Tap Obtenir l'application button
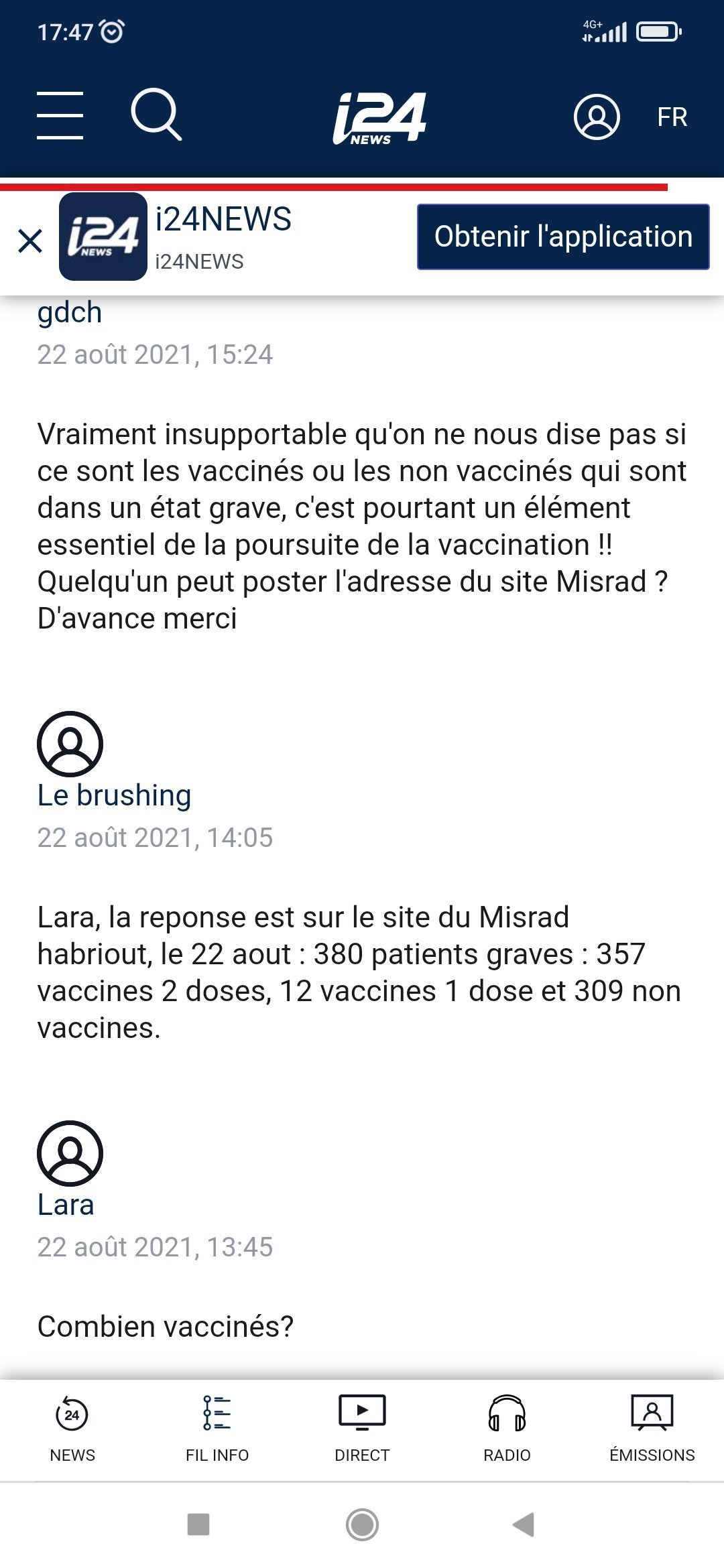This screenshot has height=1568, width=724. [563, 237]
